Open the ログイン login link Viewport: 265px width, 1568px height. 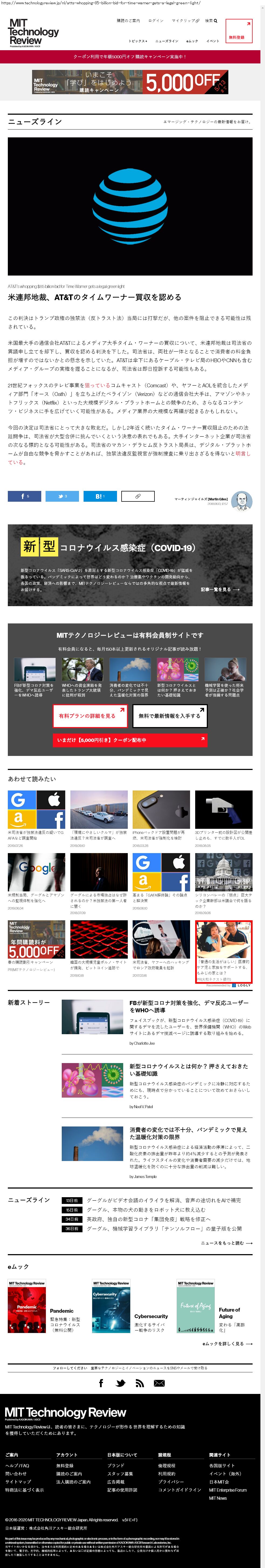(156, 21)
